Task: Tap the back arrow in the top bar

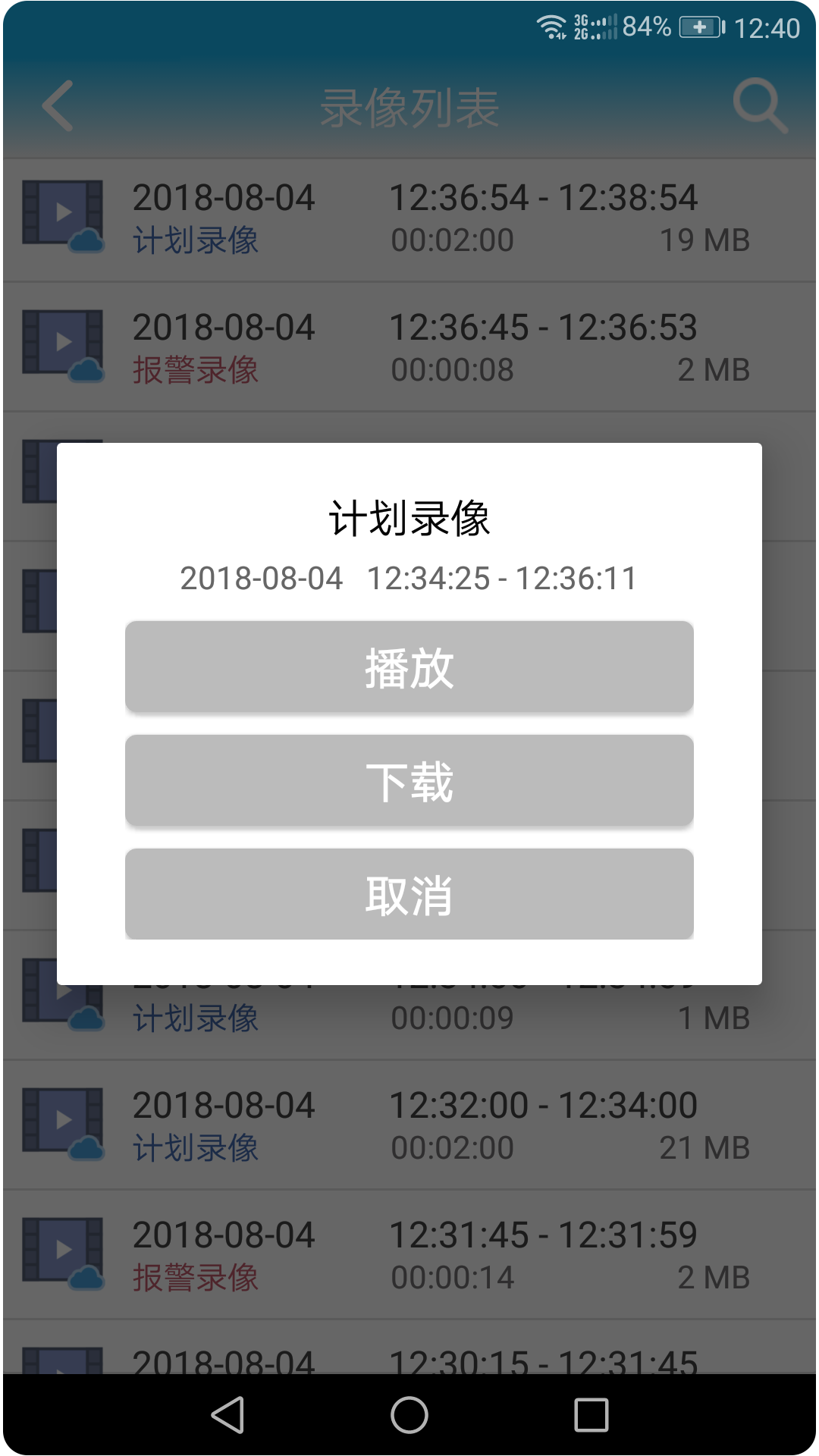Action: tap(57, 106)
